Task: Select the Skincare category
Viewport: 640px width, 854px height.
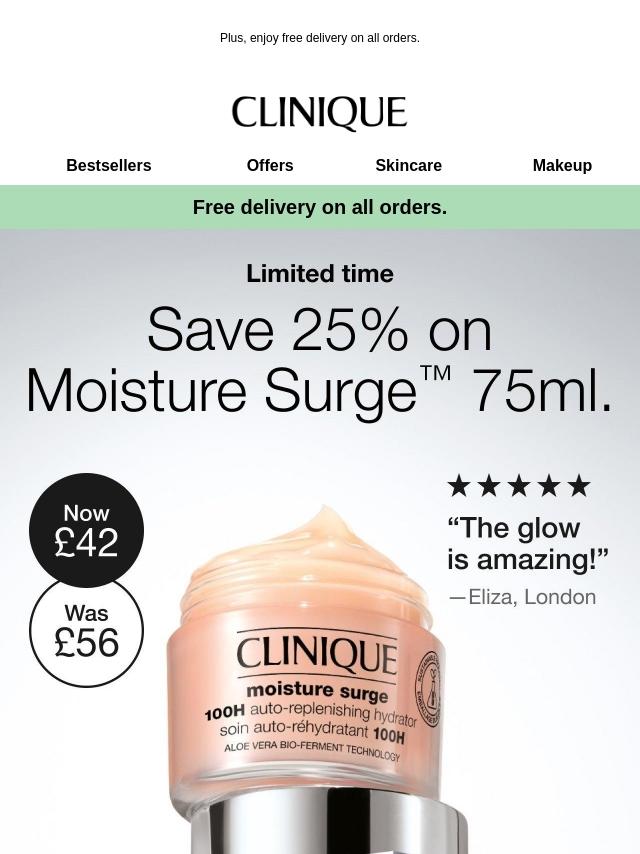Action: 408,166
